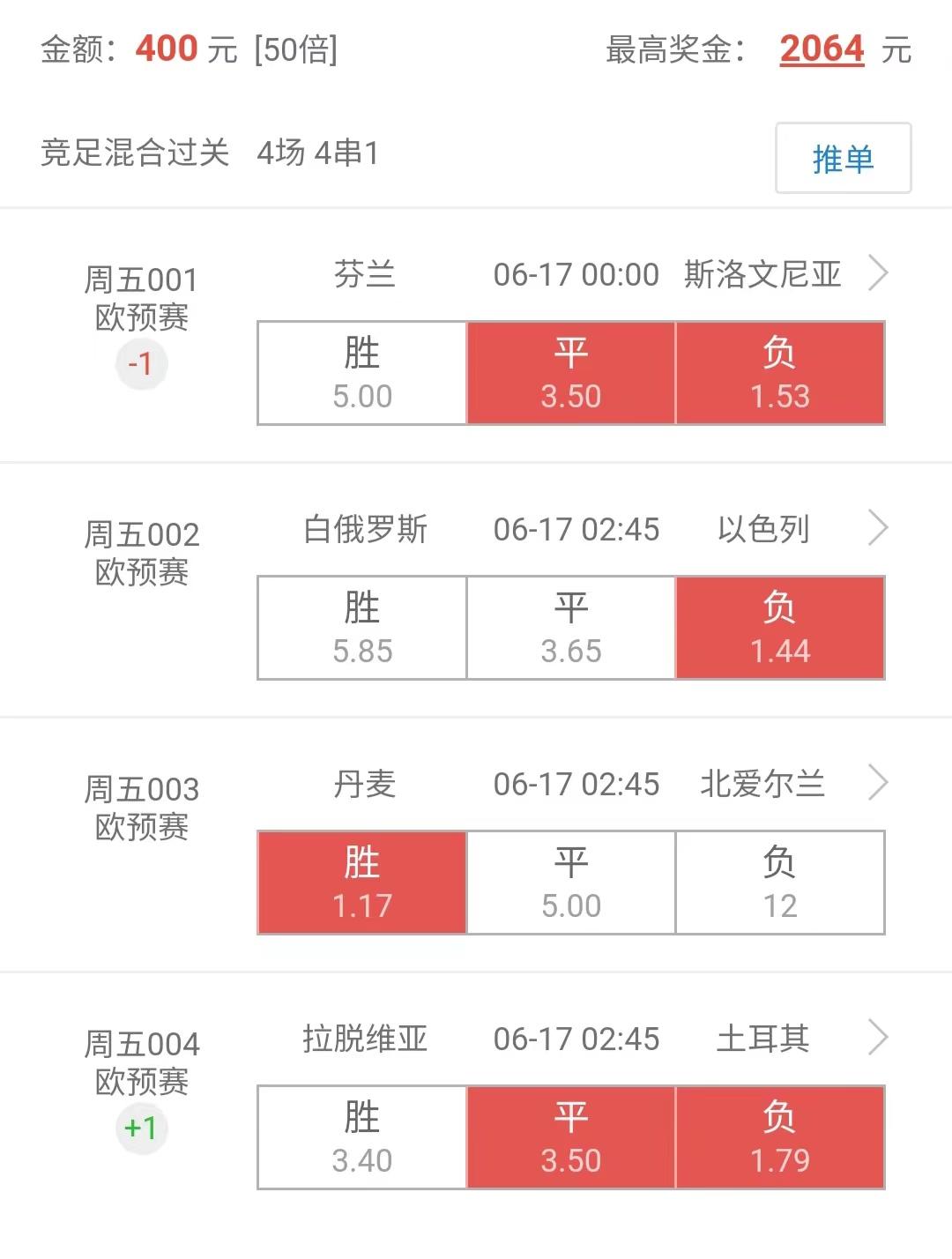Viewport: 952px width, 1259px height.
Task: Select 胜 5.00 for the 芬兰 match
Action: (361, 372)
